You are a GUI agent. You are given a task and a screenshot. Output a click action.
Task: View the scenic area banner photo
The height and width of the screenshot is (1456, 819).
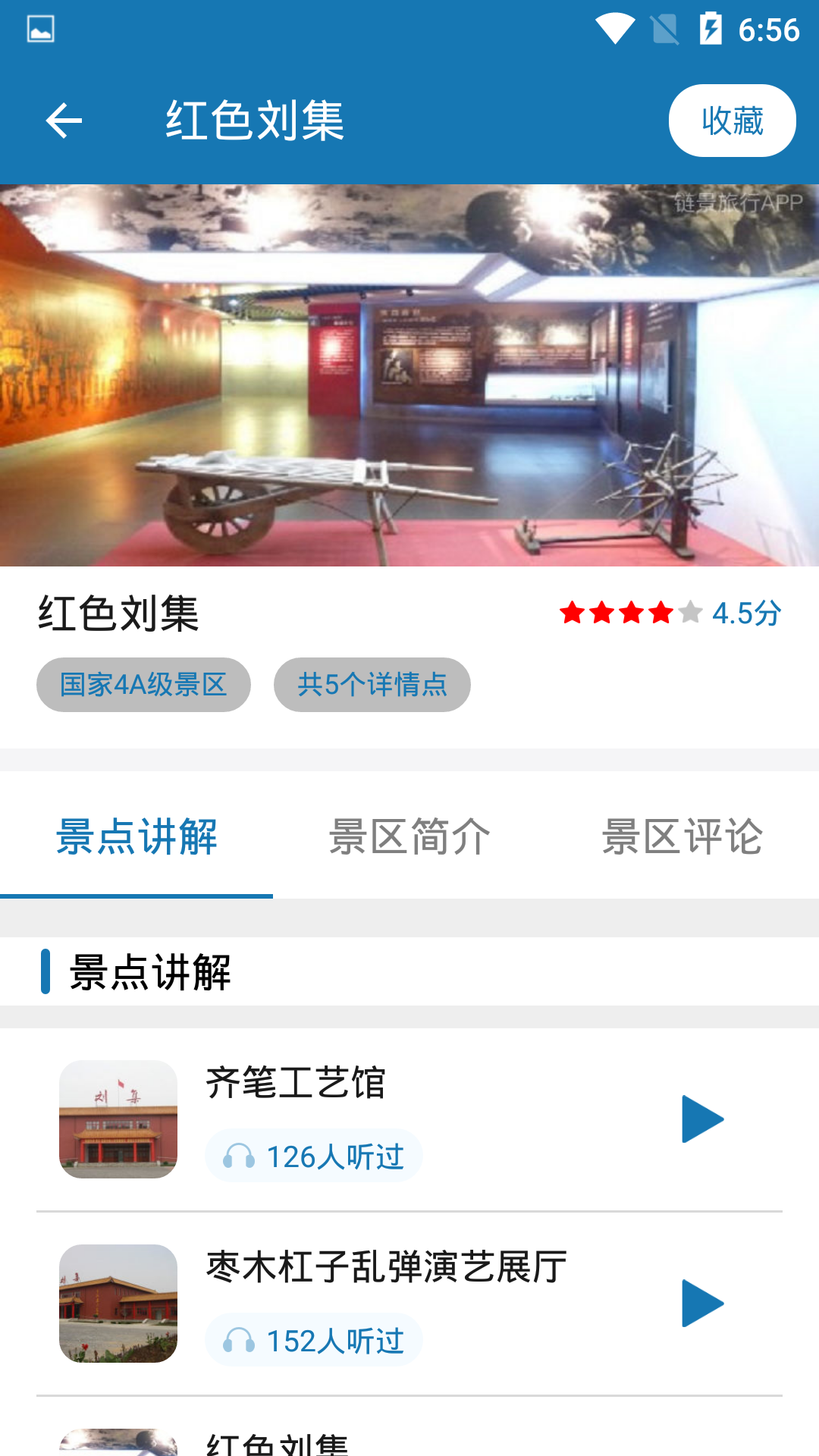(409, 375)
